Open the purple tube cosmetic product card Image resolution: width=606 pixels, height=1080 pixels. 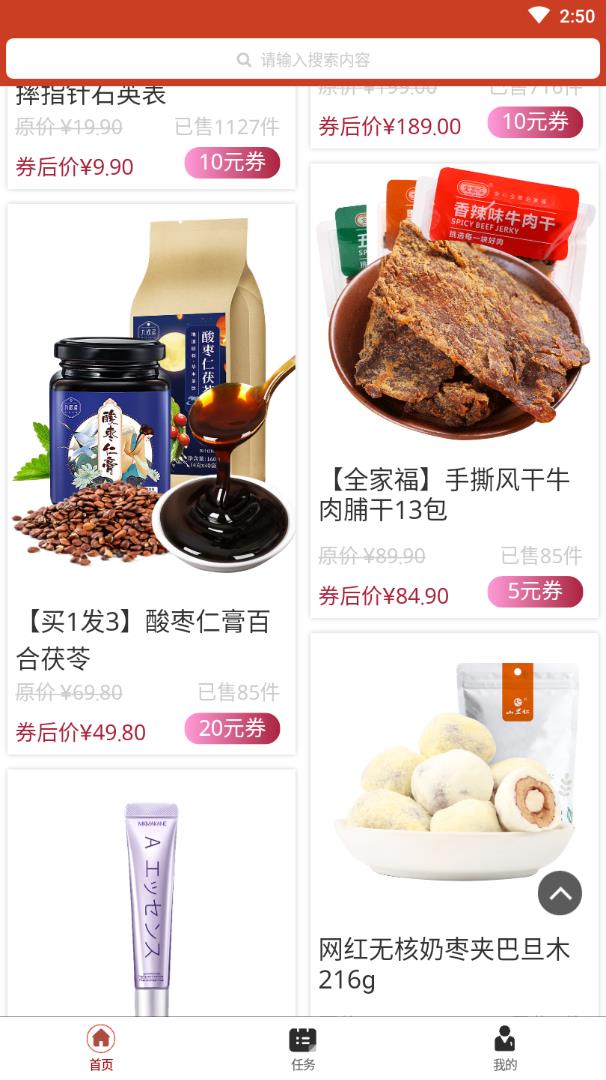pyautogui.click(x=151, y=900)
